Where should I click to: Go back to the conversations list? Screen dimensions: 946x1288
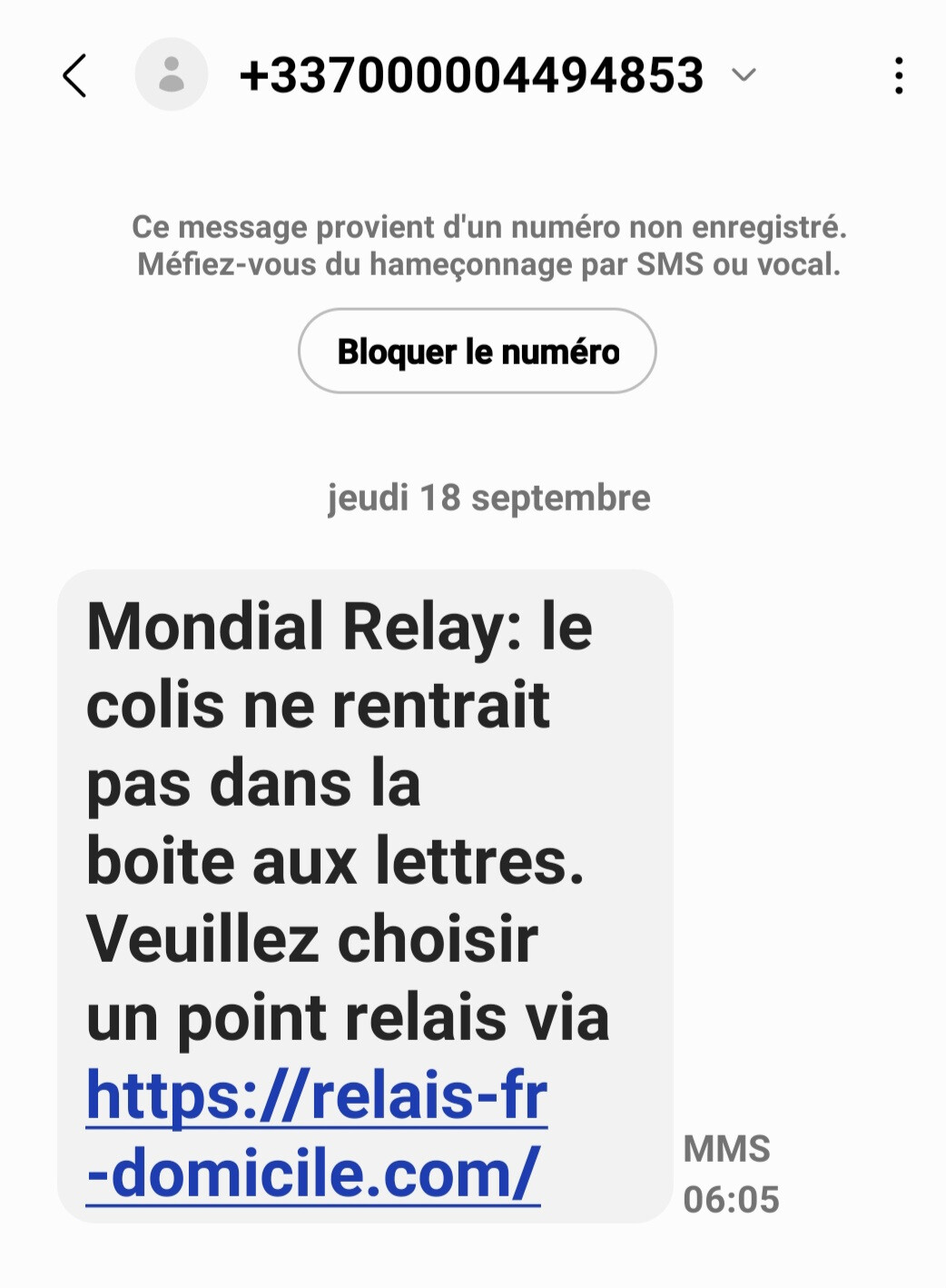click(75, 75)
